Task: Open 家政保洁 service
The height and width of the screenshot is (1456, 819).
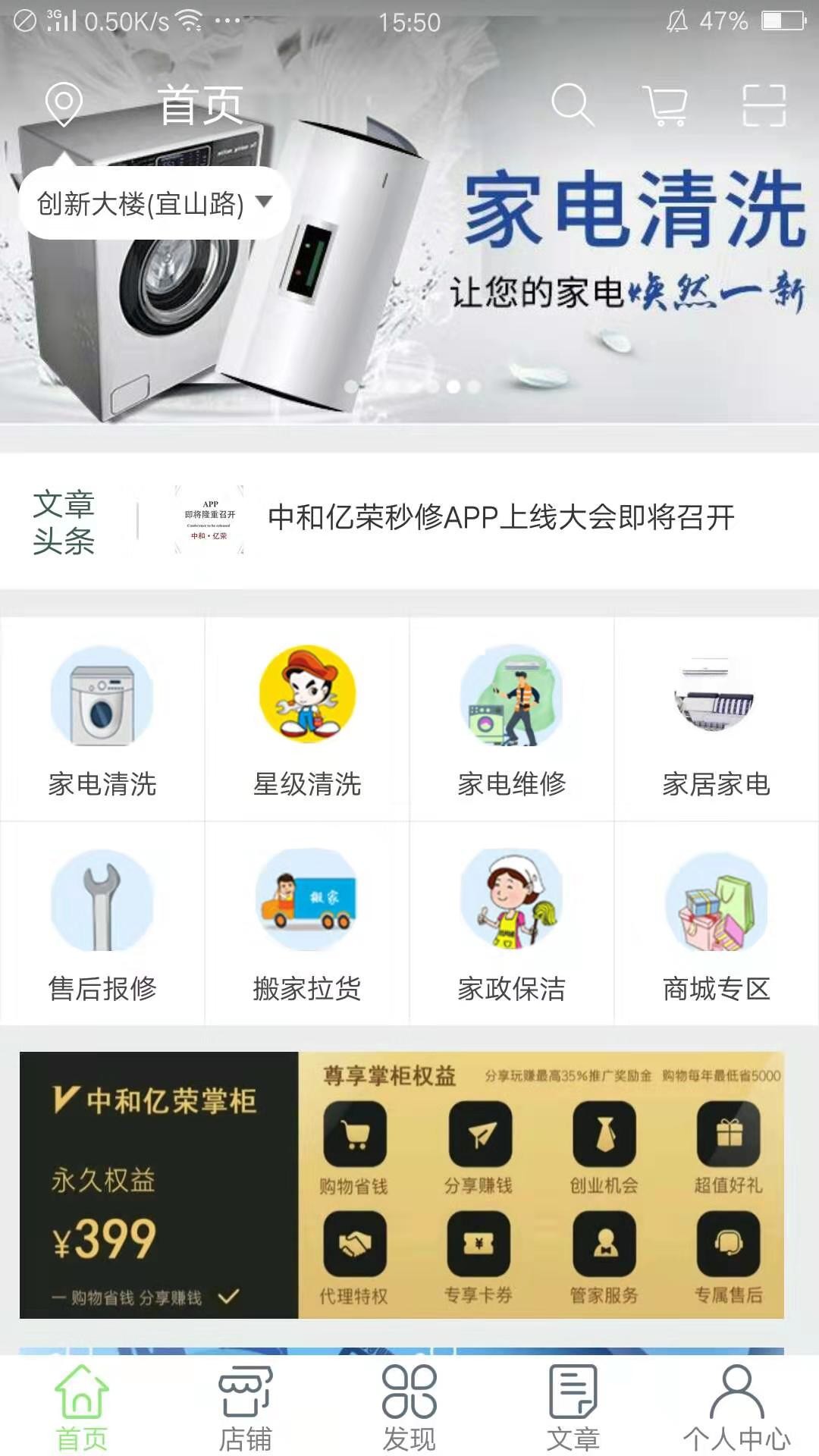Action: tap(512, 924)
